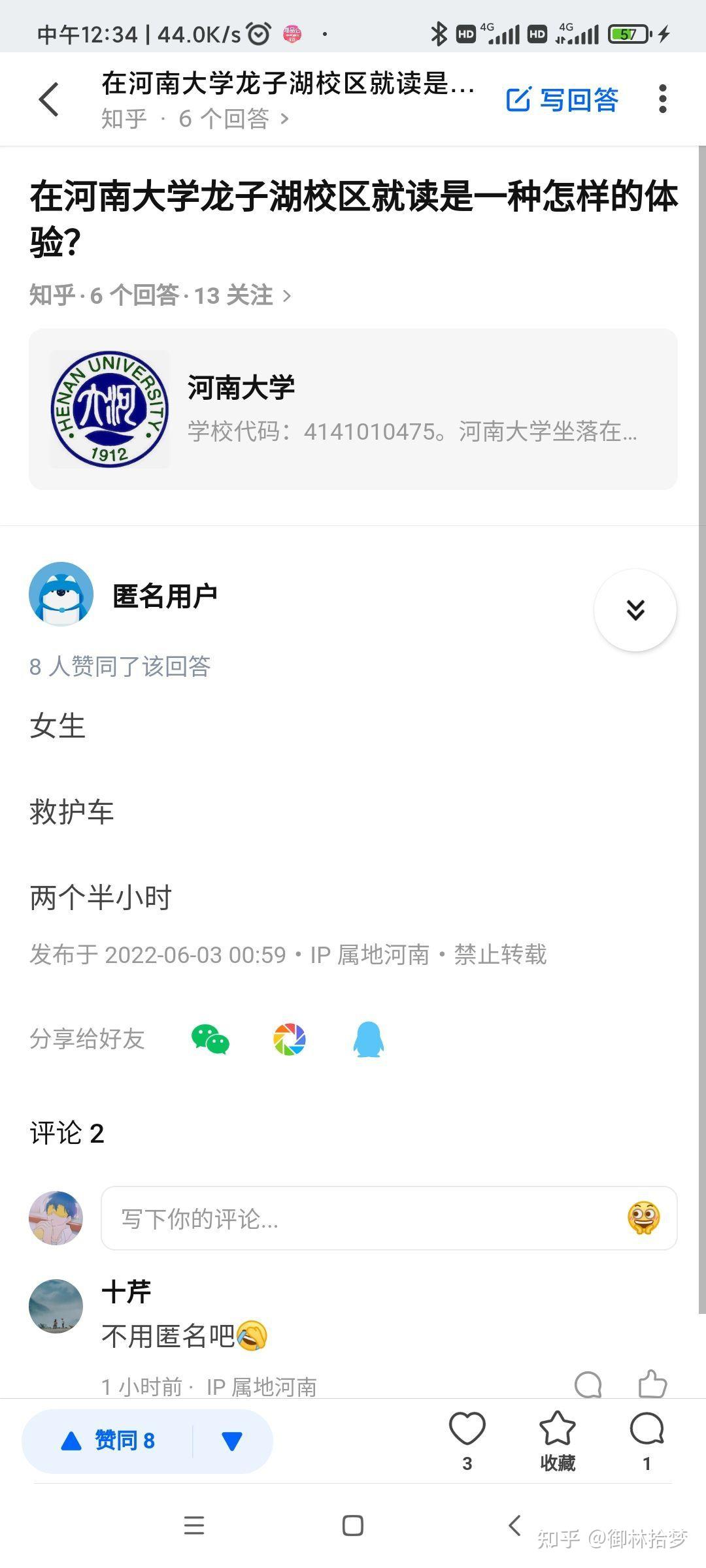
Task: Tap the 写下你的评论 comment field
Action: pos(366,1218)
